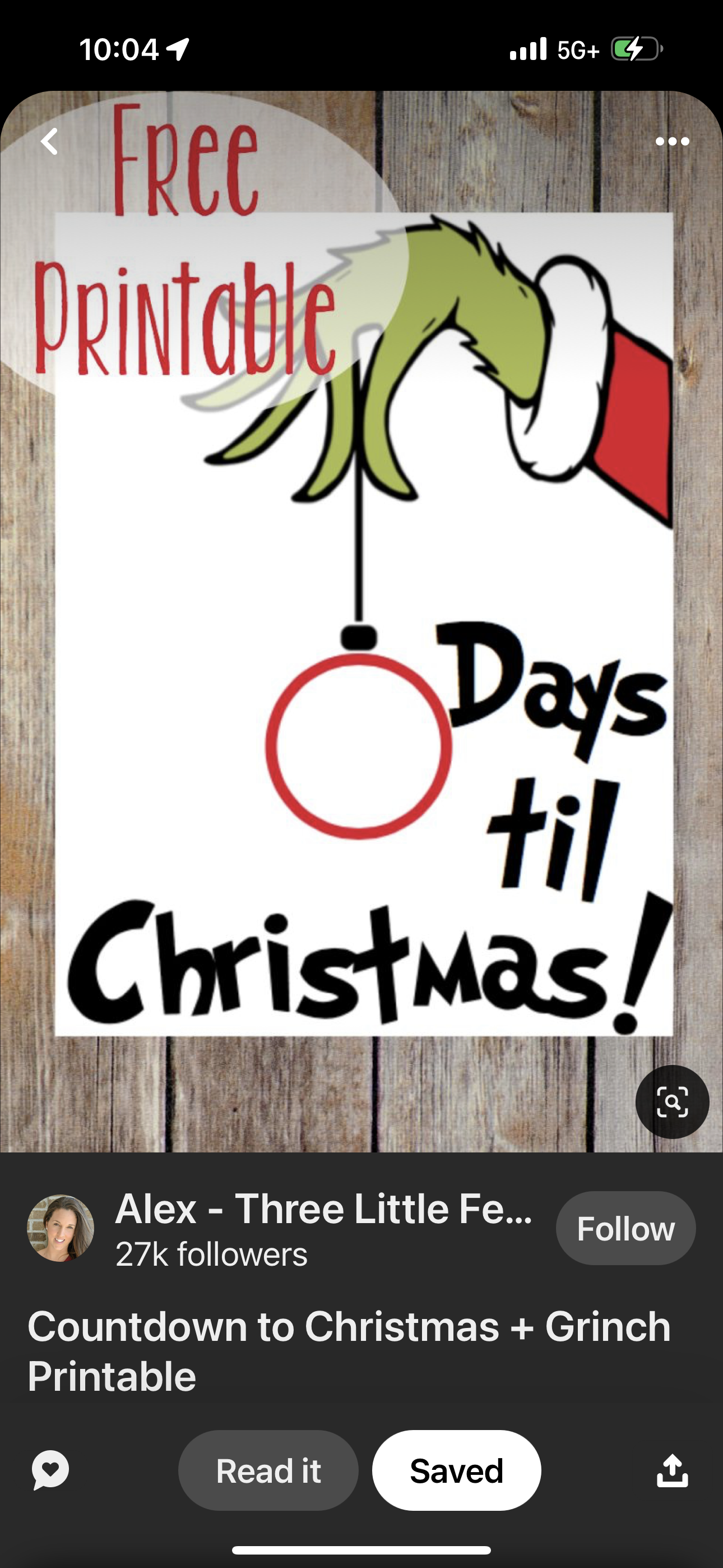Open Alex's profile picture
The image size is (723, 1568).
(x=61, y=1228)
